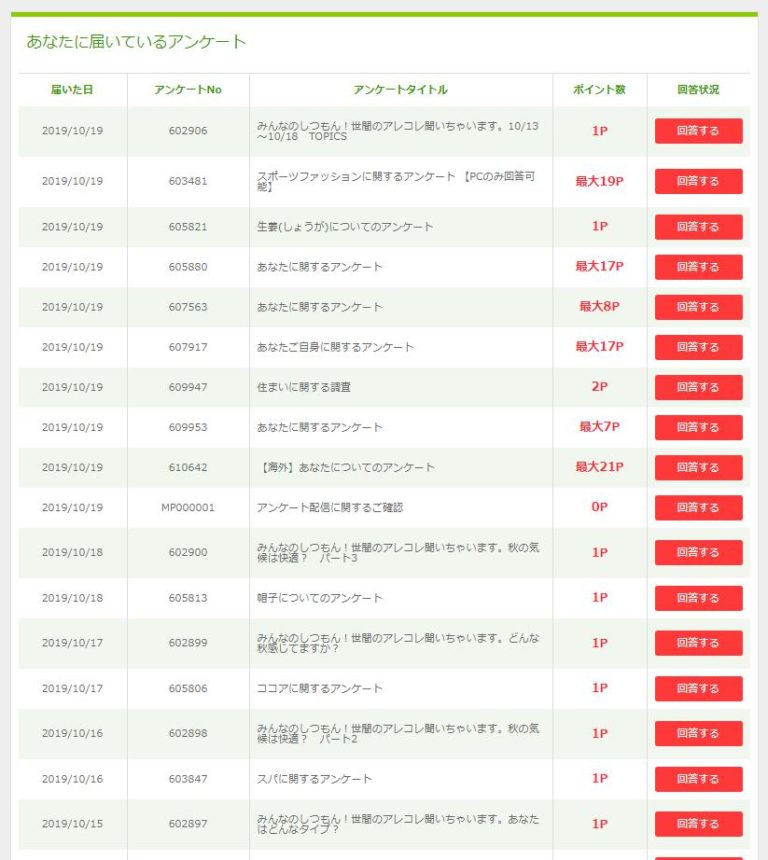Image resolution: width=768 pixels, height=860 pixels.
Task: Start the sports fashion survey 603481
Action: tap(698, 181)
